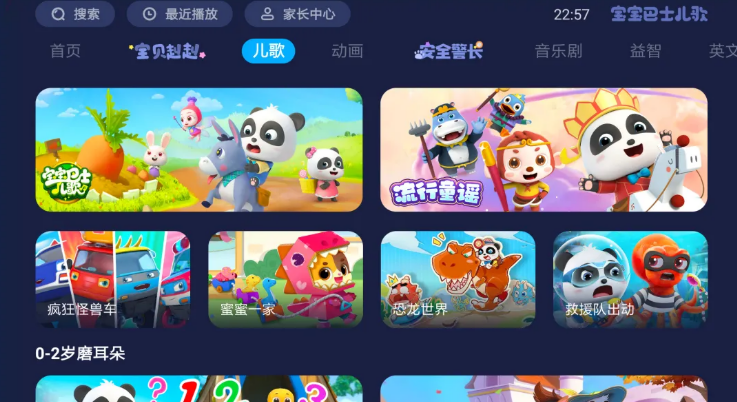Open the 安全警长 tab
The height and width of the screenshot is (402, 737).
pos(448,51)
